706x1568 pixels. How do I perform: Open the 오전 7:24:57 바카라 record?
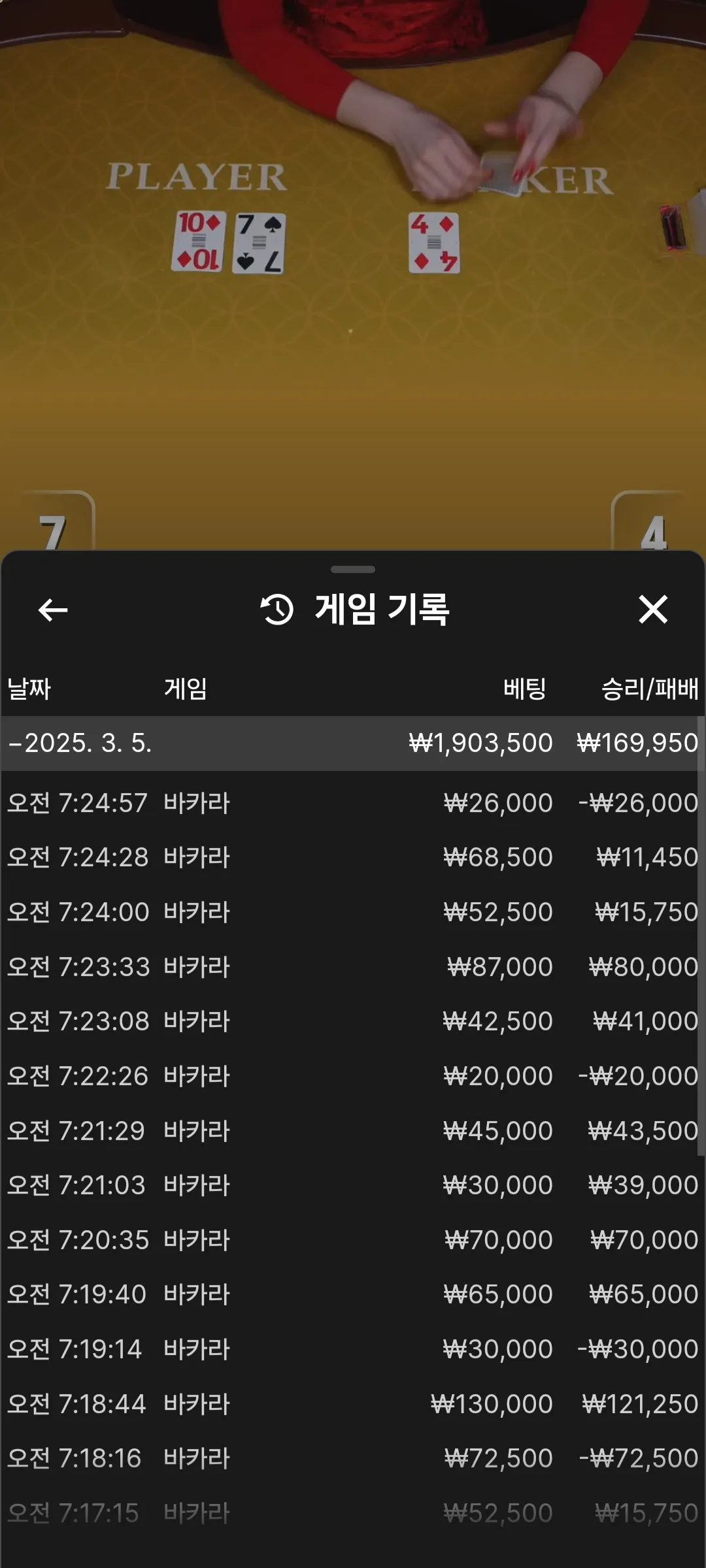[353, 803]
